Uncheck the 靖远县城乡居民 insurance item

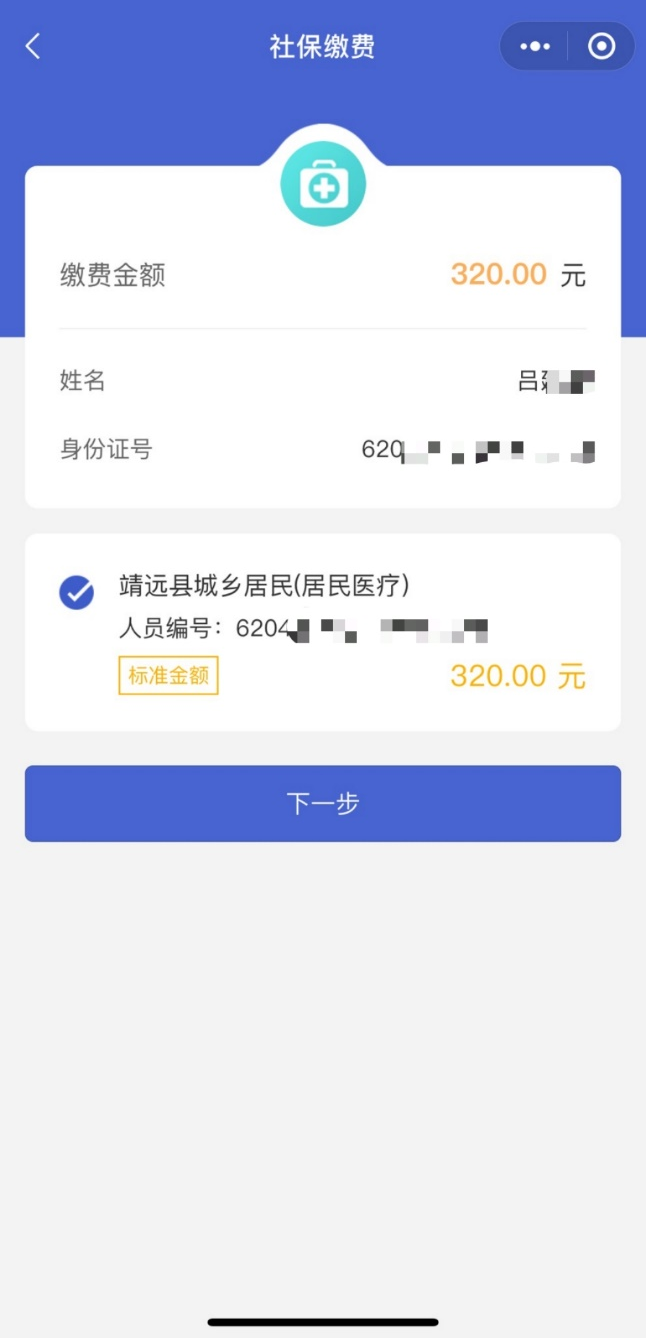coord(77,592)
